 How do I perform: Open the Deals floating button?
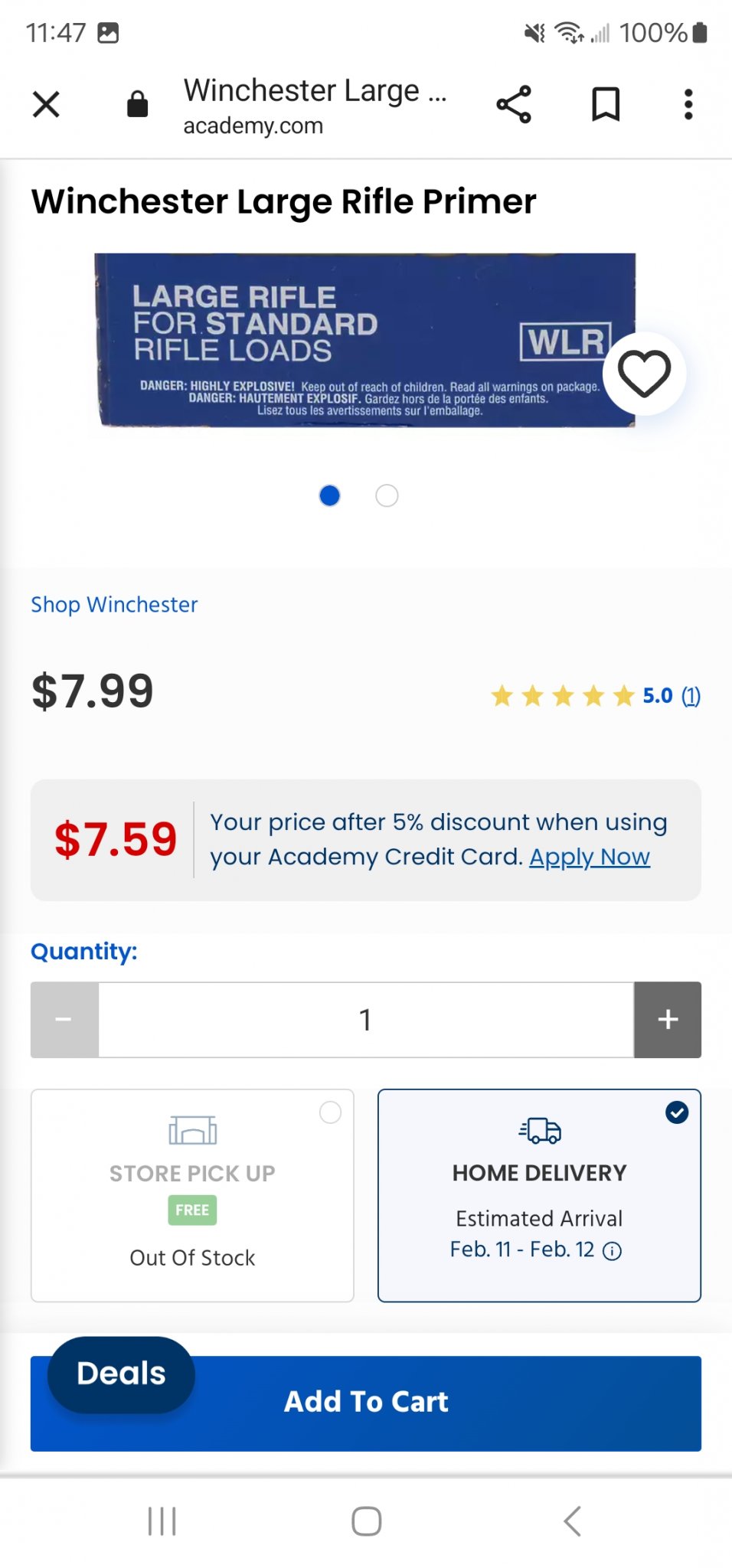[x=121, y=1374]
